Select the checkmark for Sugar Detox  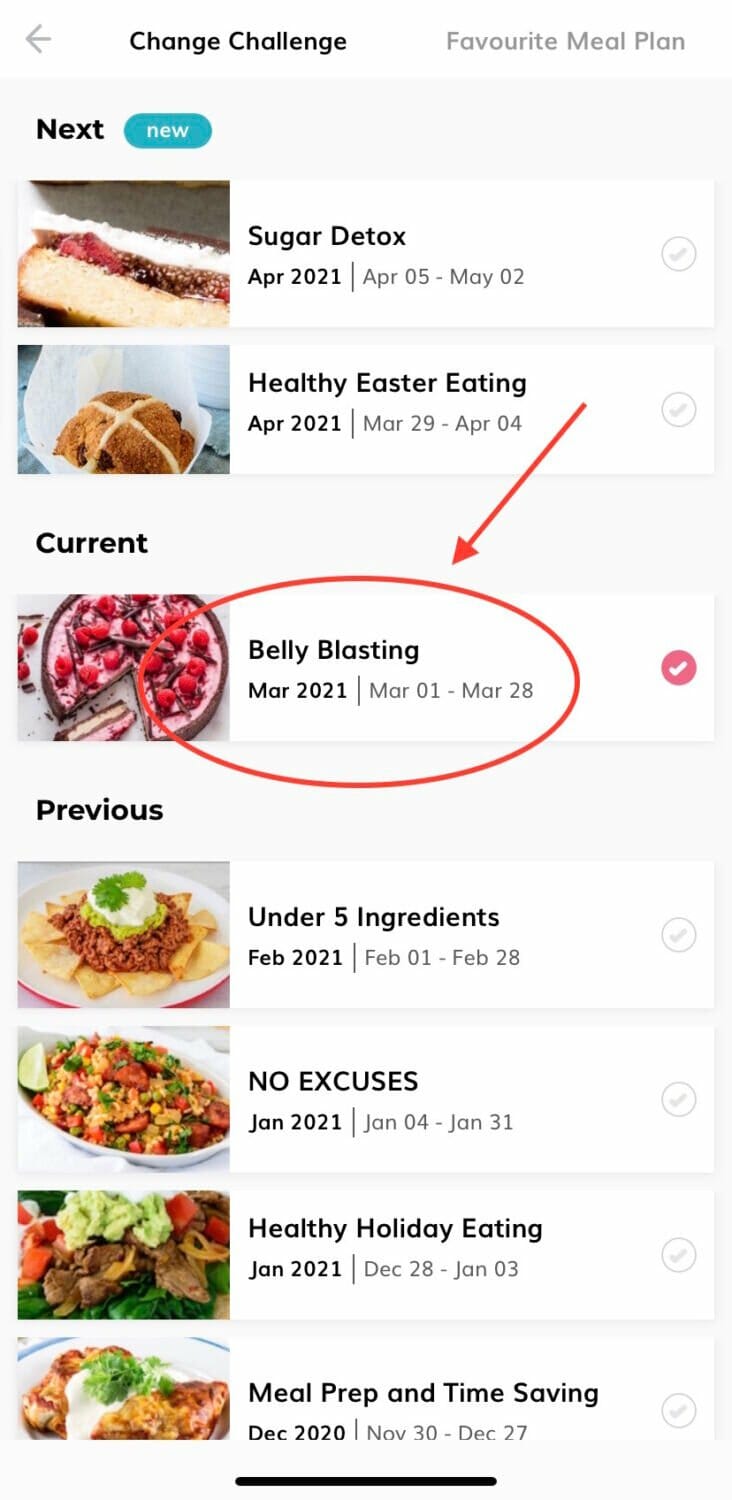tap(679, 255)
